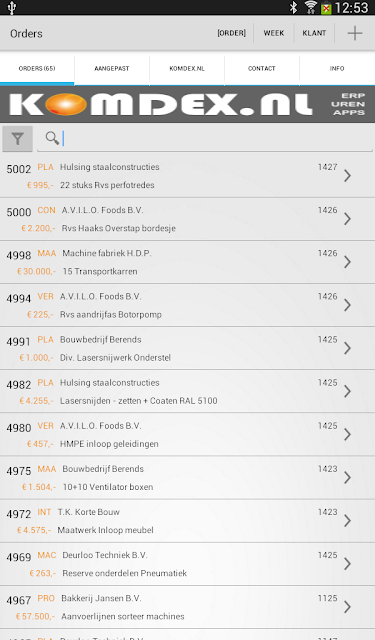This screenshot has height=640, width=375.
Task: Open the filter funnel button
Action: click(18, 139)
